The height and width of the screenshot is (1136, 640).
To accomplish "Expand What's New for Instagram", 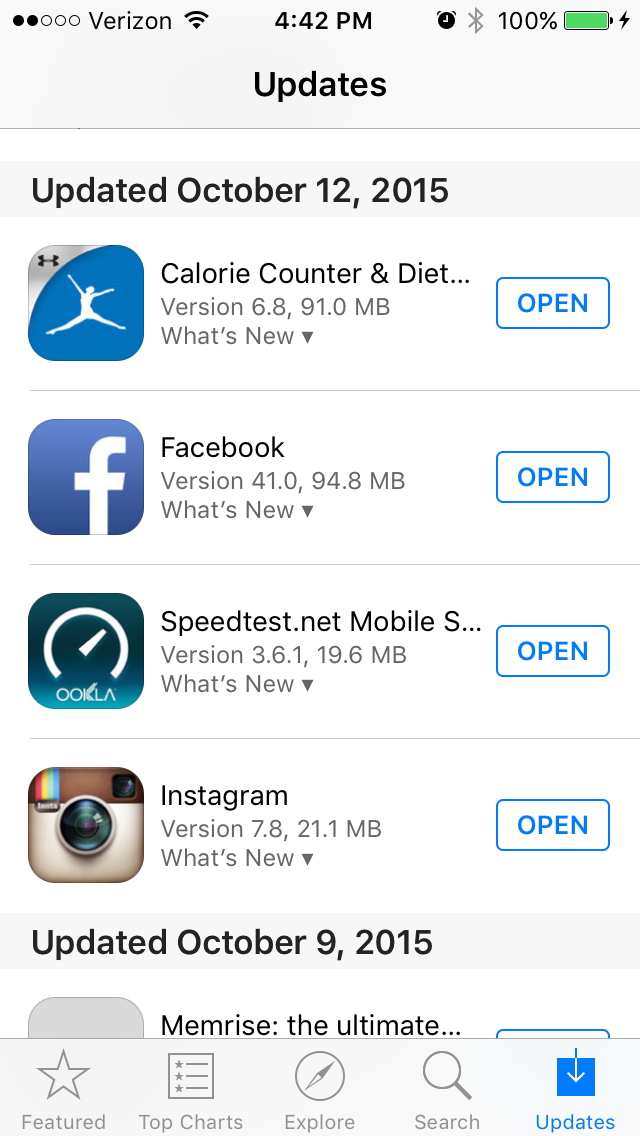I will tap(237, 859).
